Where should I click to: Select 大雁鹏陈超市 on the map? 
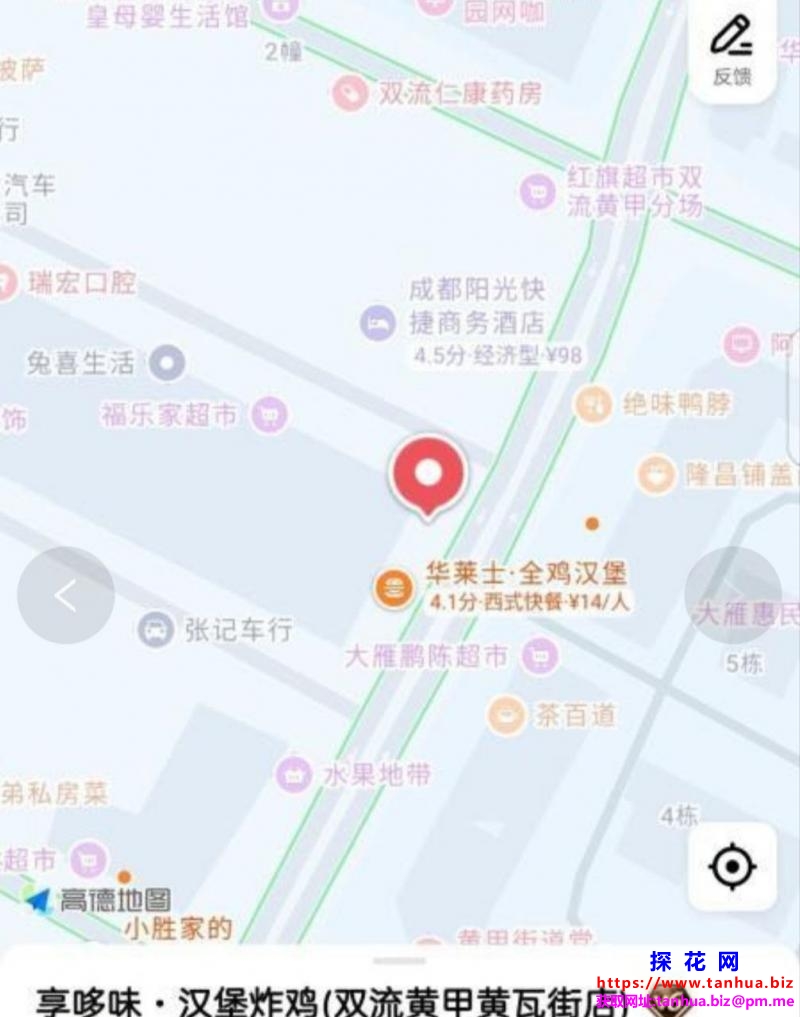click(x=540, y=657)
